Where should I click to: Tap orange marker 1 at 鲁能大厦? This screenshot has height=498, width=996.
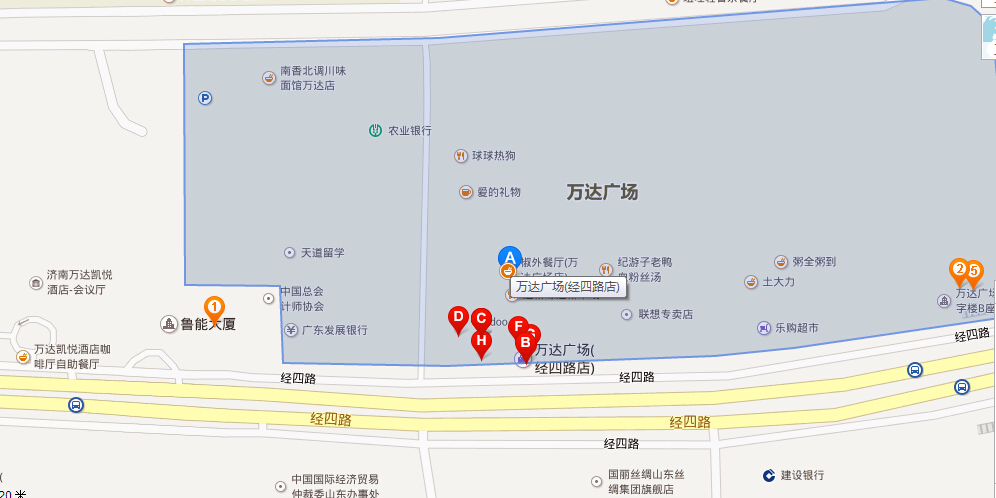pos(213,307)
